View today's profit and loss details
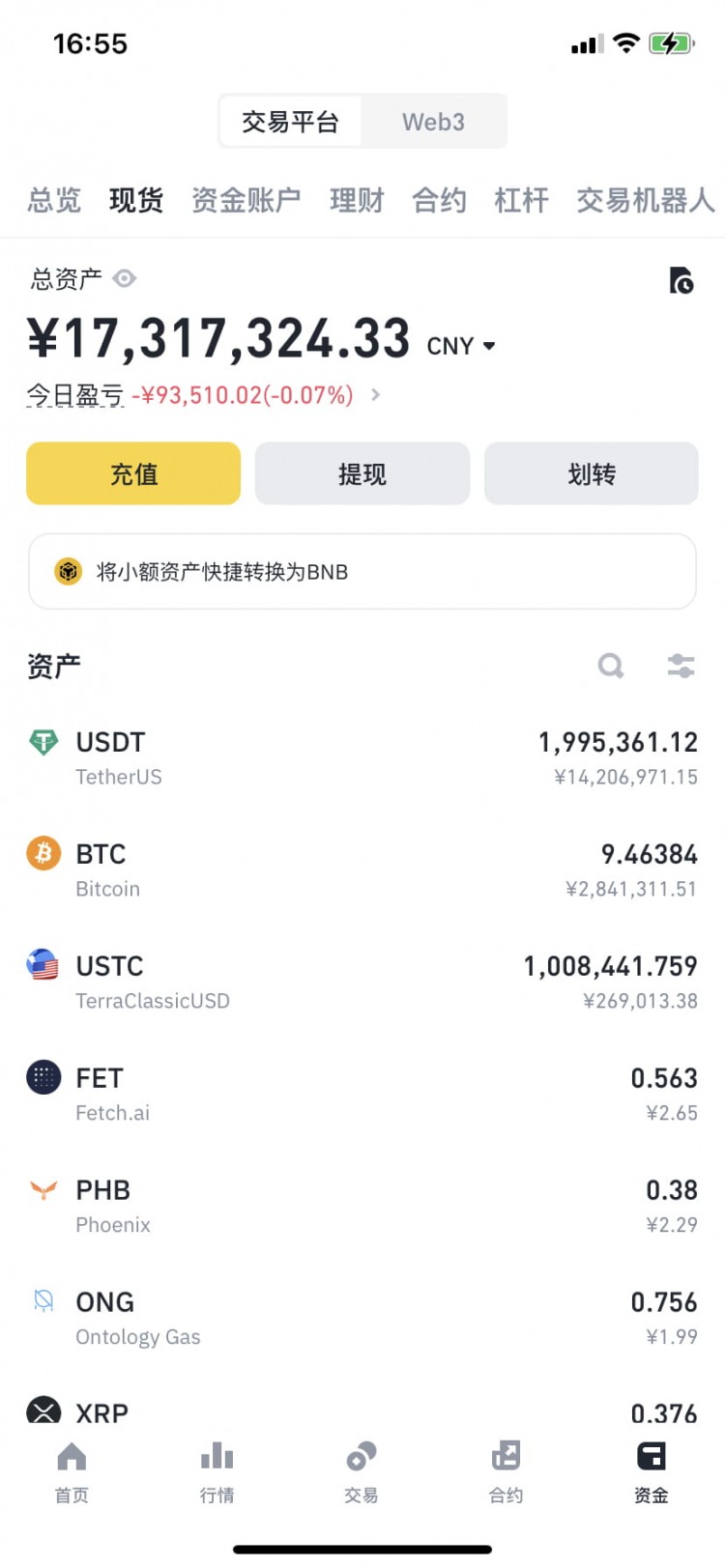 tap(203, 395)
